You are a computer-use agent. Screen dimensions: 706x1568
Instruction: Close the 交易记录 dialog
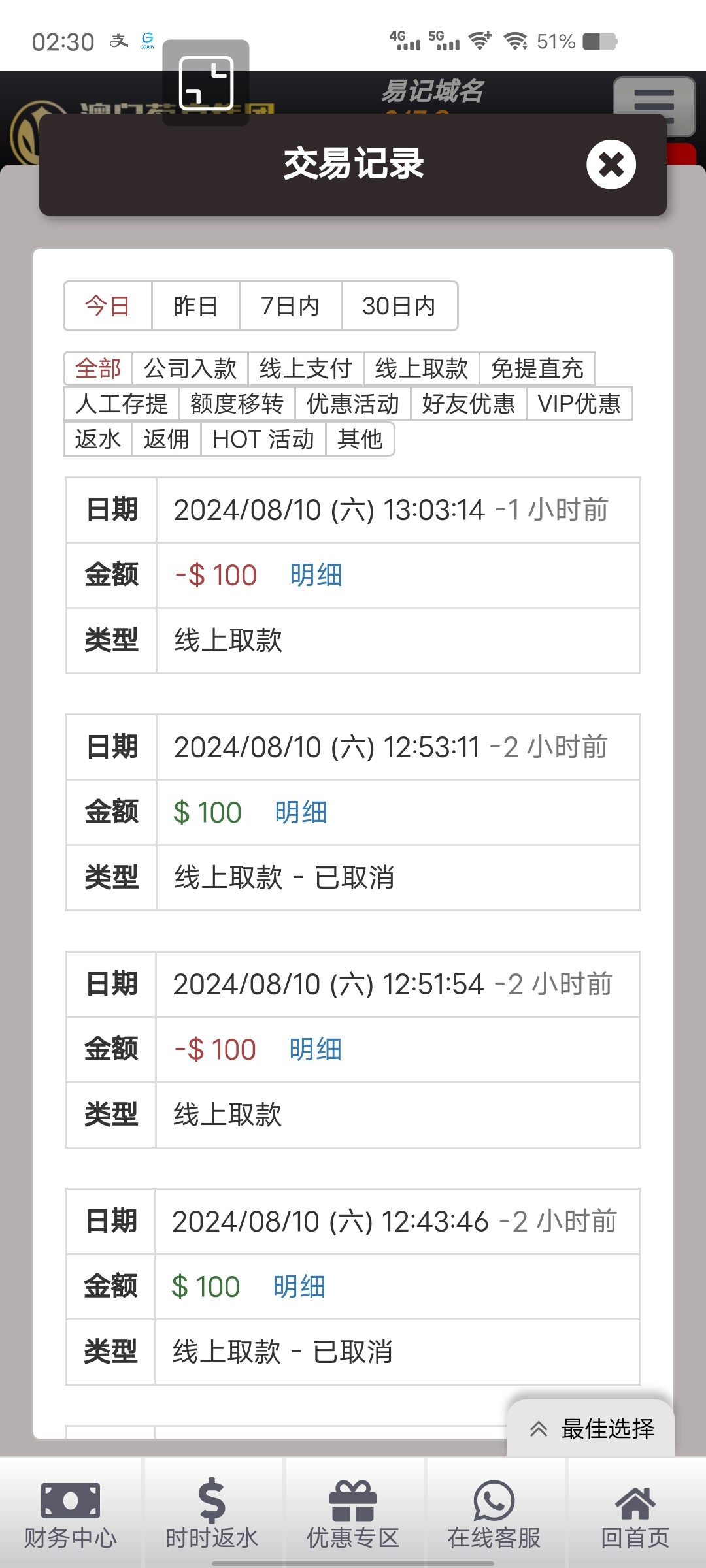[x=611, y=165]
